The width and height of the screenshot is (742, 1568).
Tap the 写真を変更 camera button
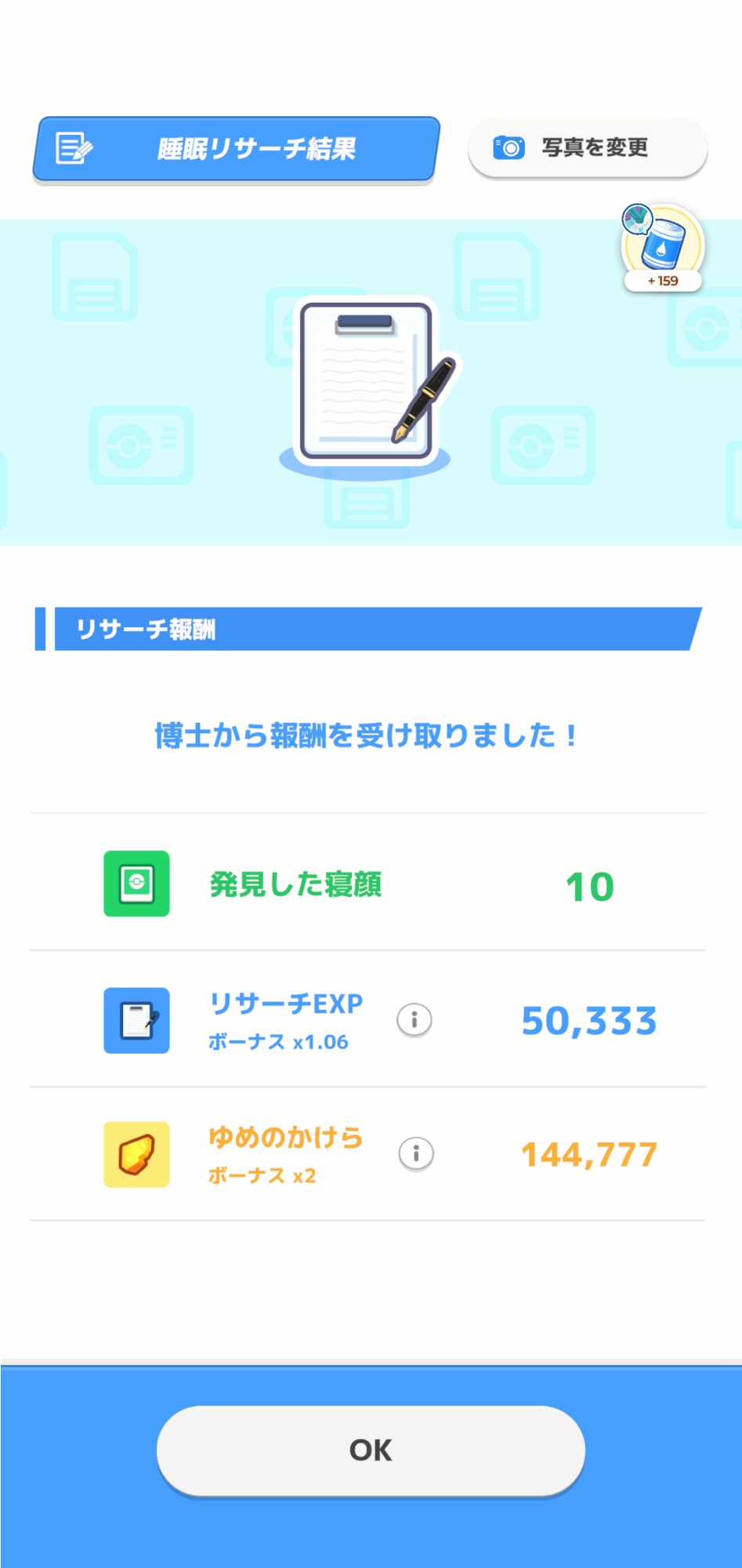click(x=588, y=147)
